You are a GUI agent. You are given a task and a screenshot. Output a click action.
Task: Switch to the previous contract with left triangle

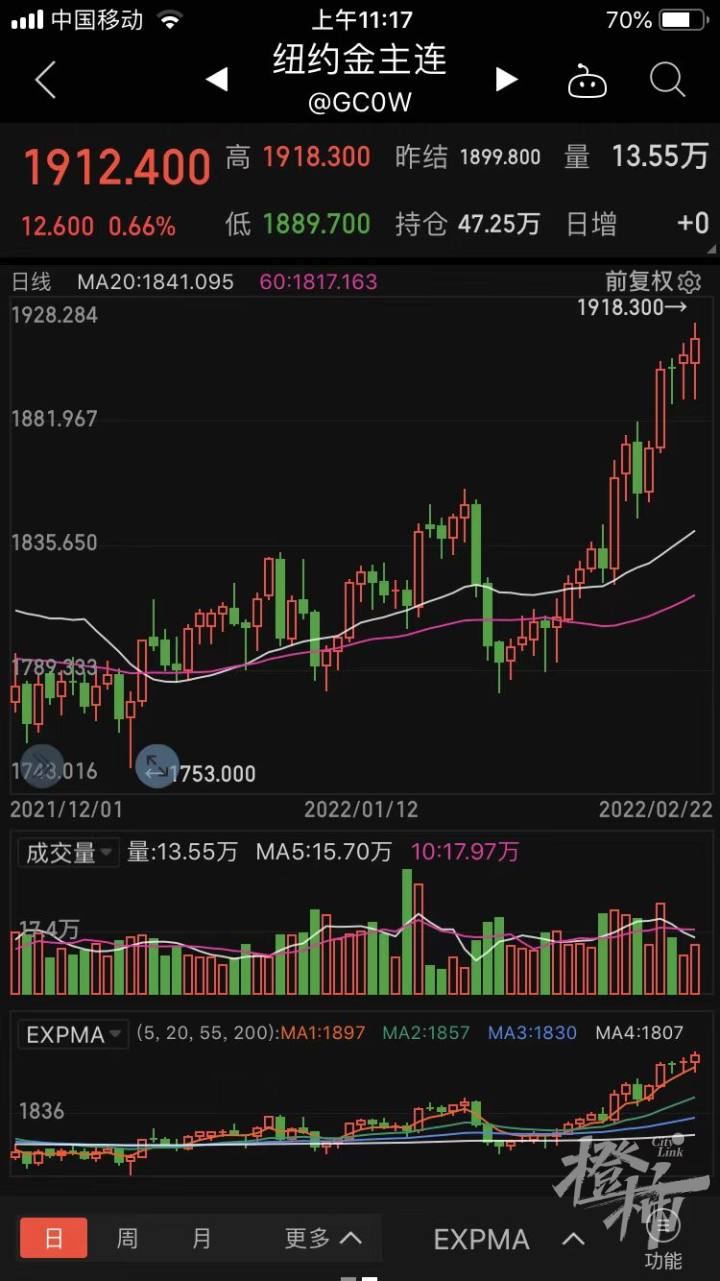[x=217, y=80]
